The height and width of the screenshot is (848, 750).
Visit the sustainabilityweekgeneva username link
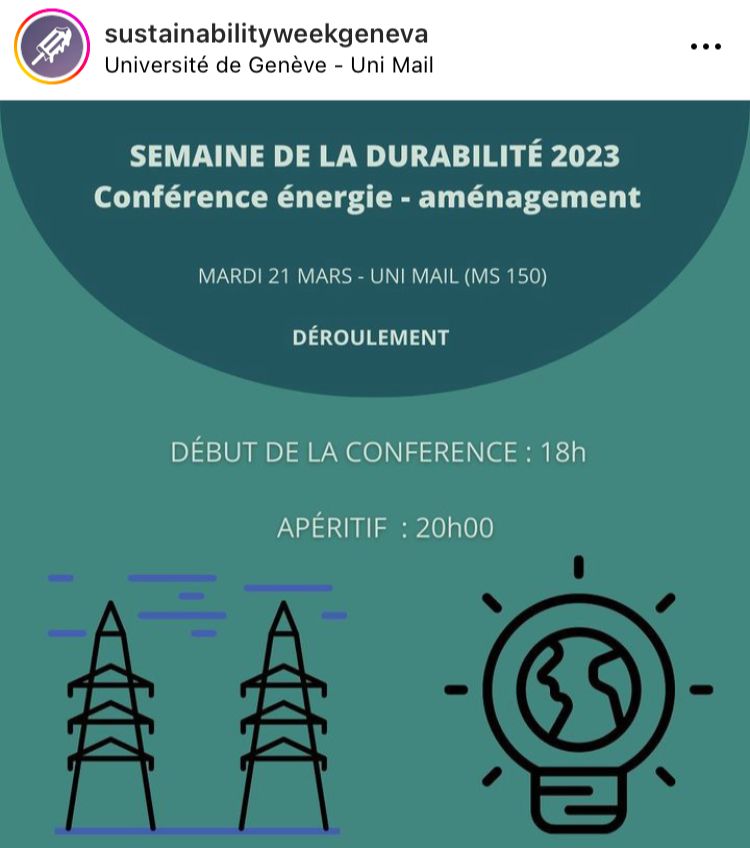(x=266, y=33)
